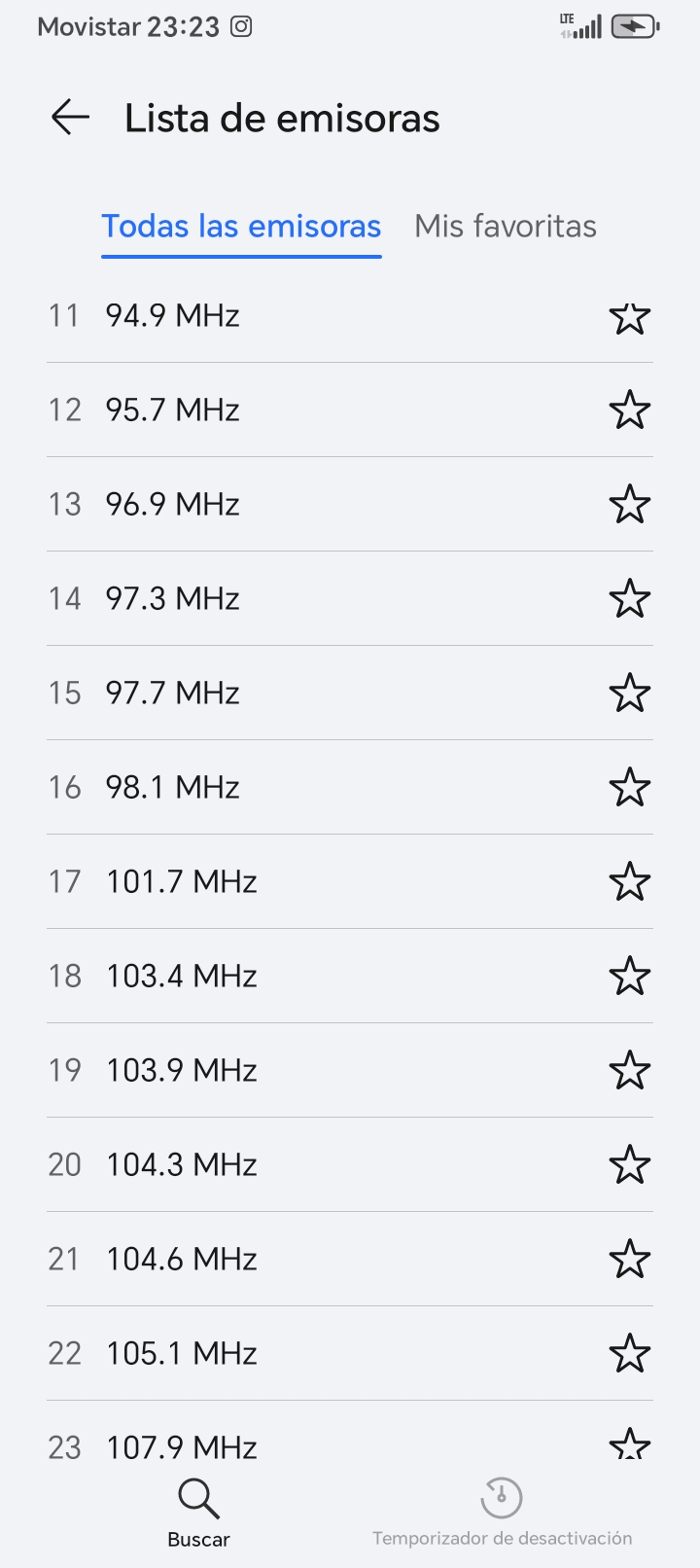The width and height of the screenshot is (700, 1568).
Task: Star the 94.9 MHz station
Action: coord(629,317)
